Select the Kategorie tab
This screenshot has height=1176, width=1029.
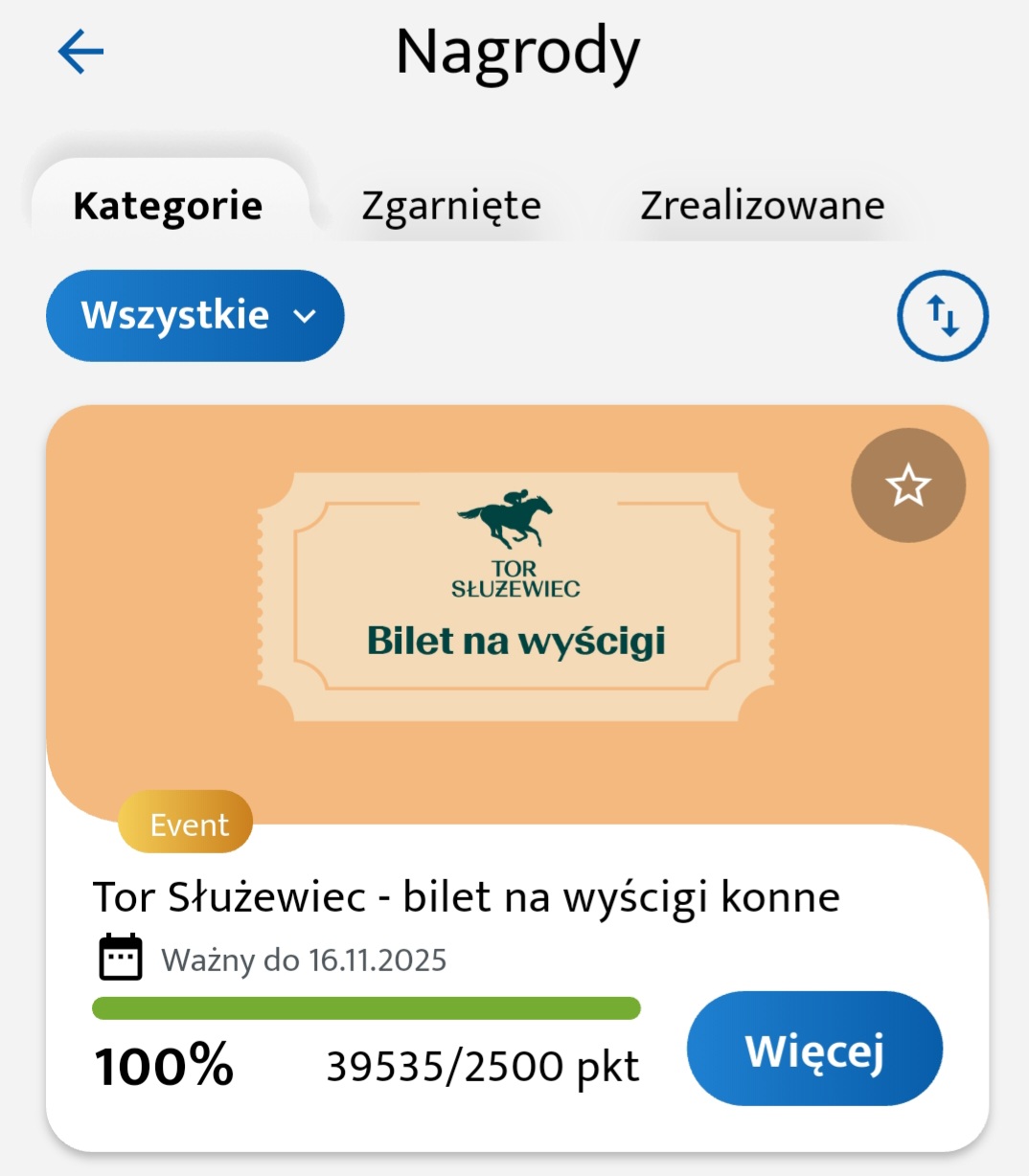[x=168, y=206]
